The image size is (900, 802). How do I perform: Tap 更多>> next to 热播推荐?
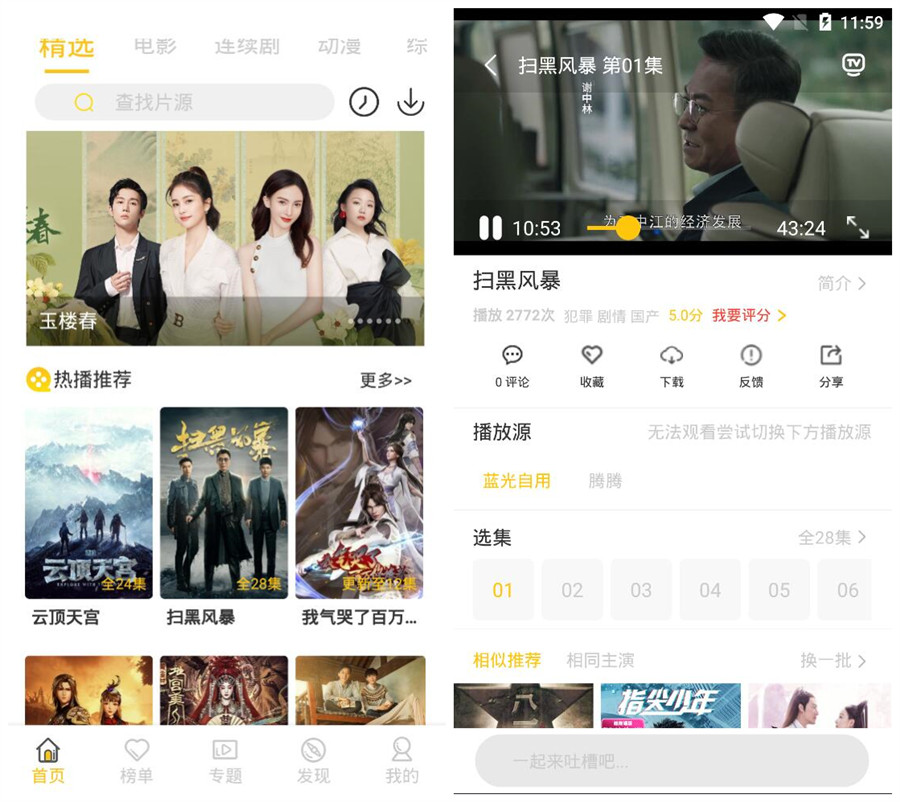coord(385,380)
